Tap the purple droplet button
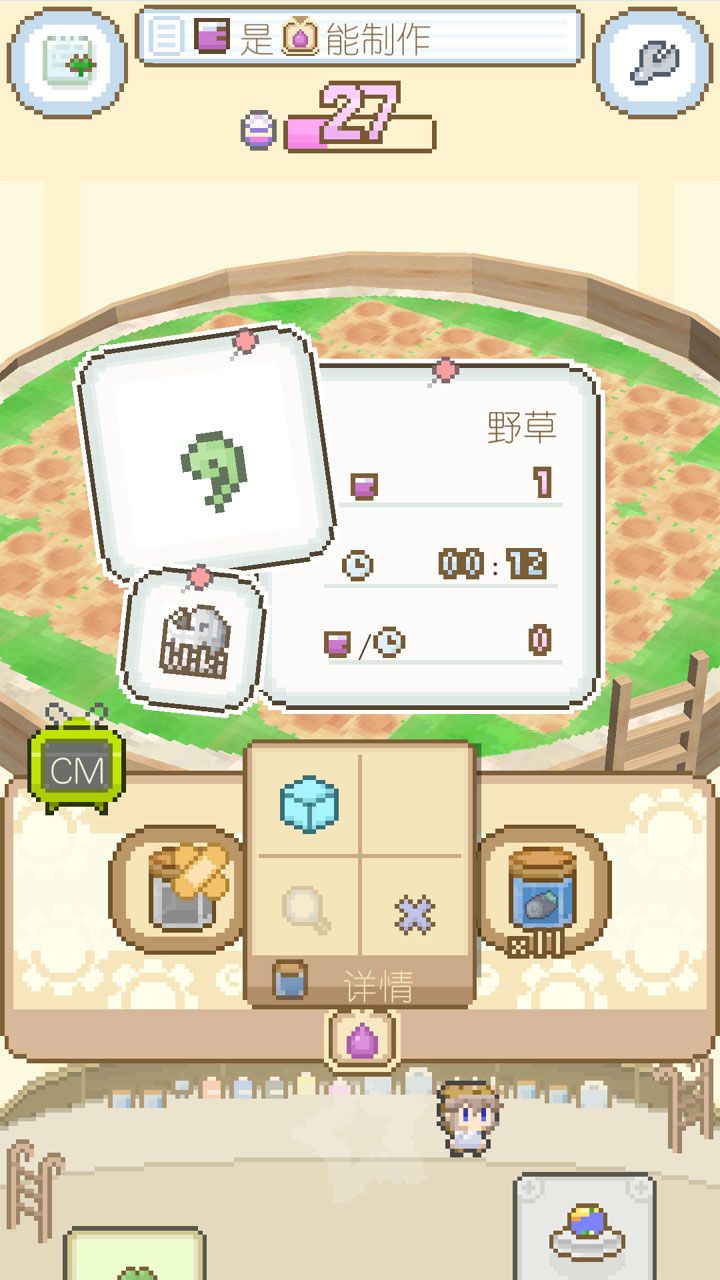The width and height of the screenshot is (720, 1280). (x=361, y=1040)
